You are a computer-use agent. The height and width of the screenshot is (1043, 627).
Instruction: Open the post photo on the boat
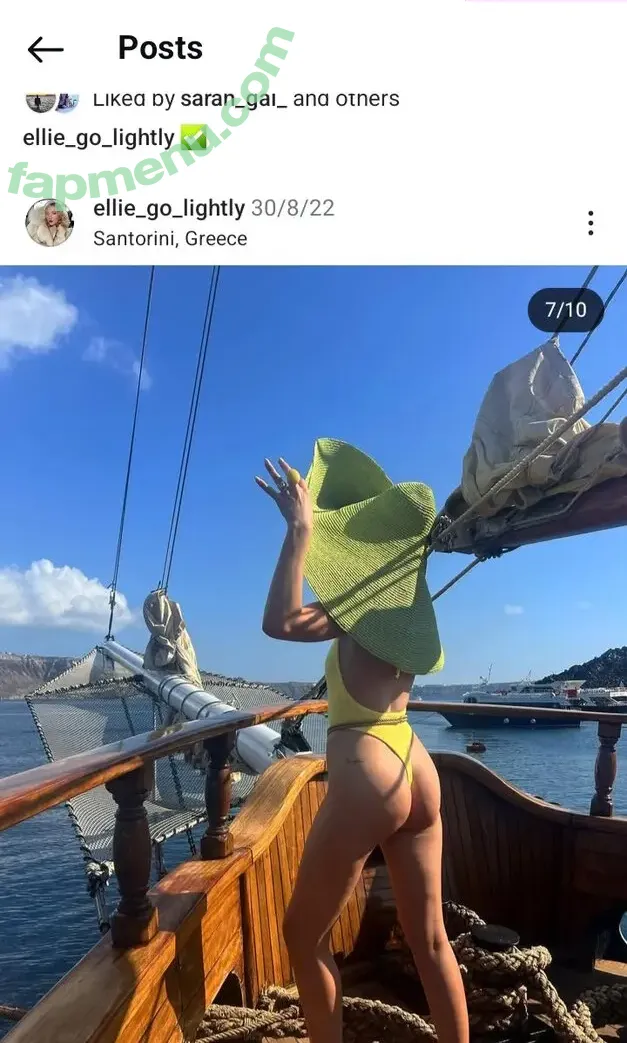tap(313, 654)
